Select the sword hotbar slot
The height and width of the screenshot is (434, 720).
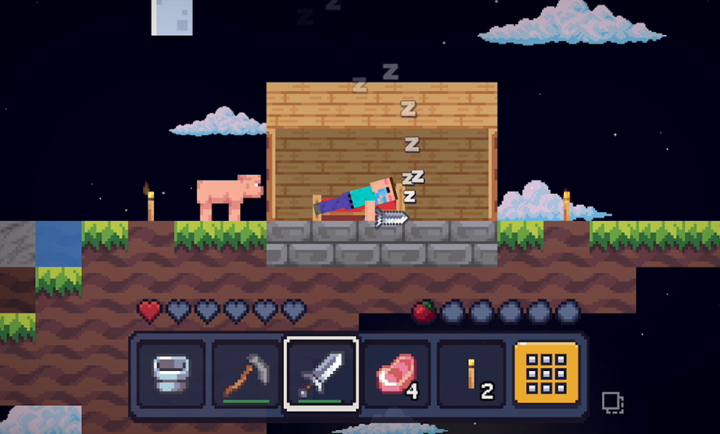point(321,374)
